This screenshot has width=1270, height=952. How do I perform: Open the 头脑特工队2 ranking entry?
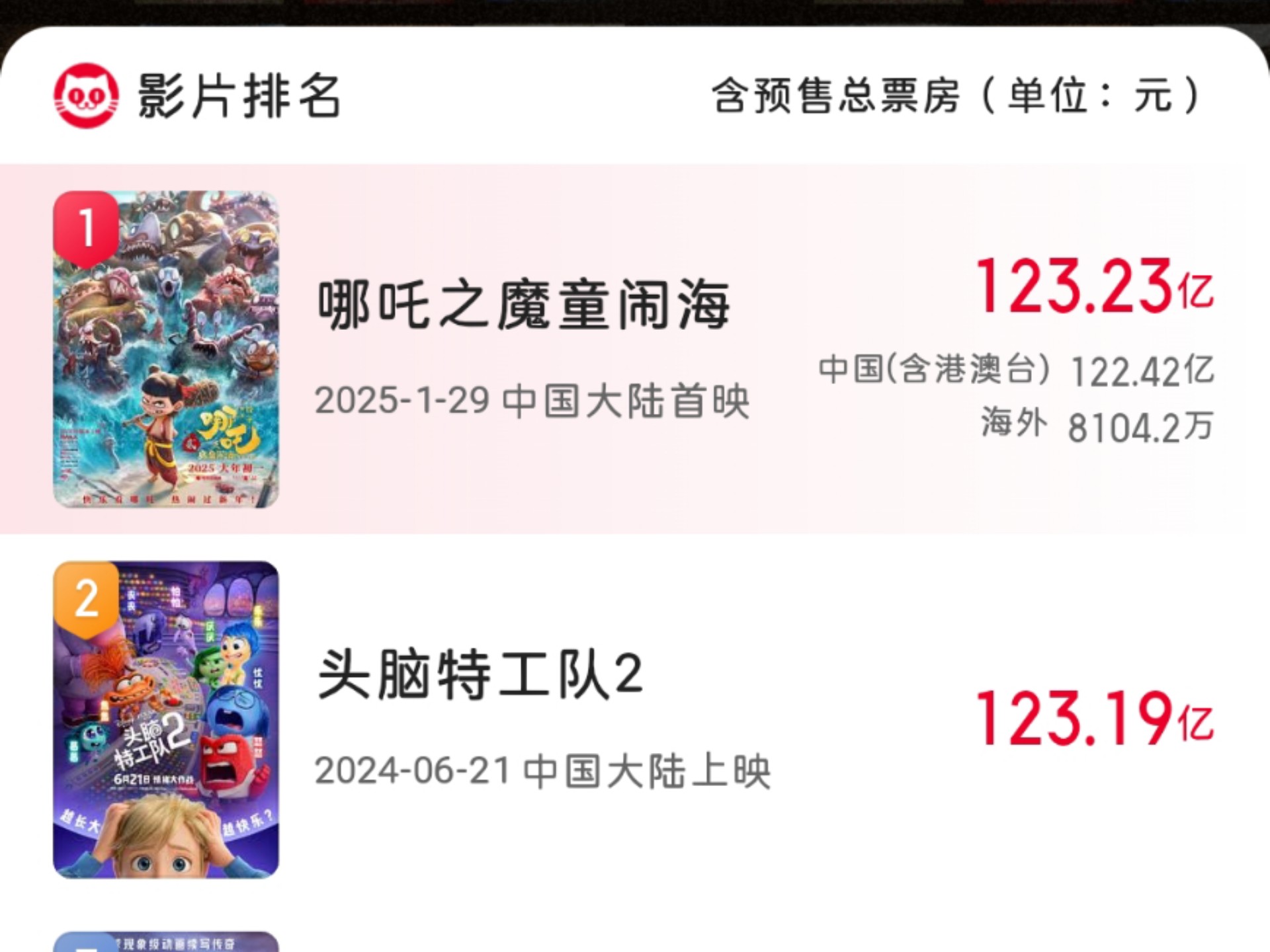point(480,676)
